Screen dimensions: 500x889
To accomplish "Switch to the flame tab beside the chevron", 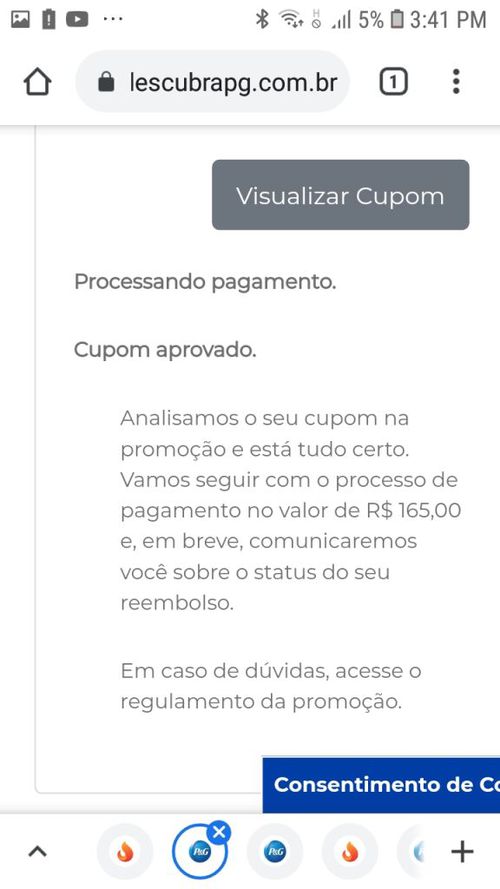I will coord(125,851).
